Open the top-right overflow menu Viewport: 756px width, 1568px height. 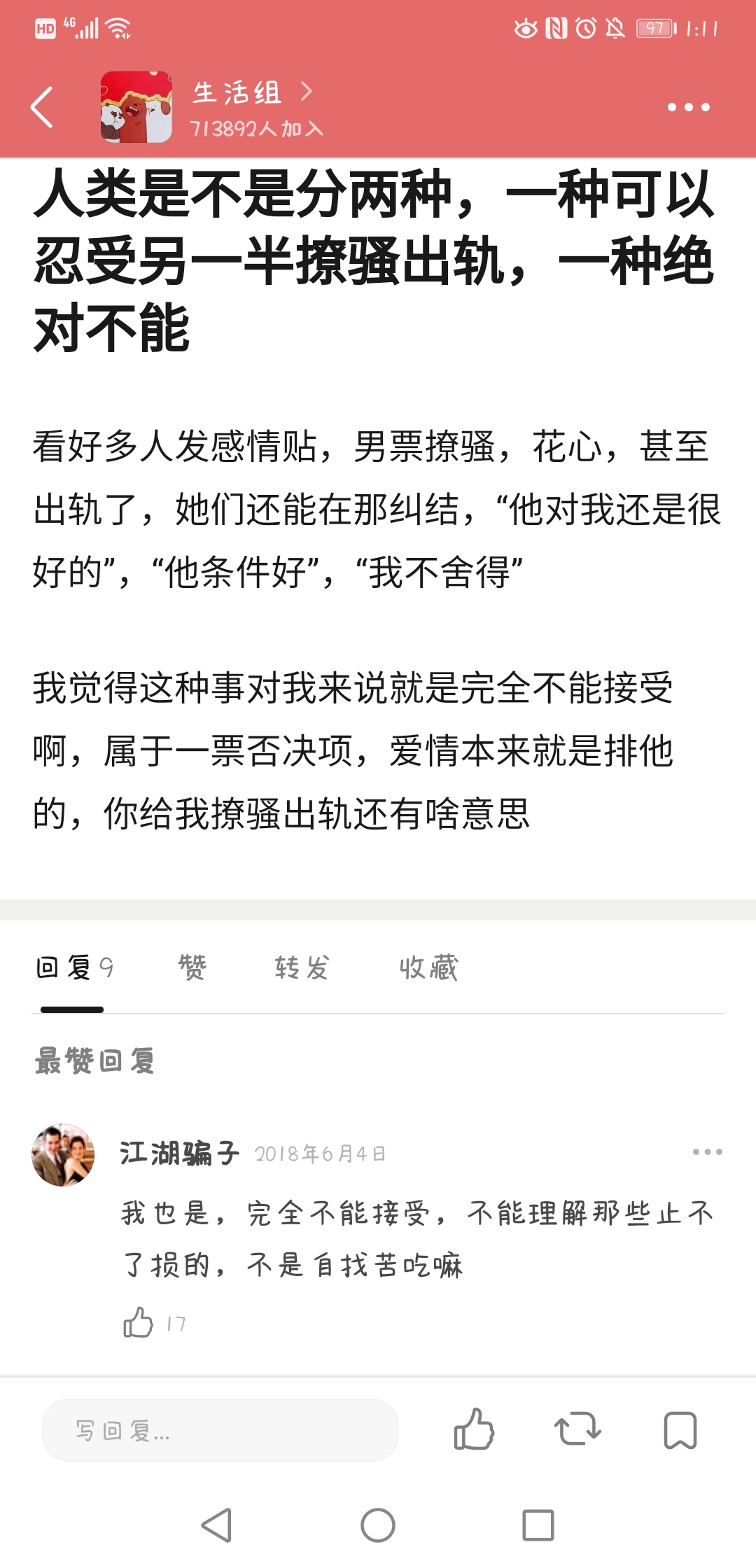tap(688, 107)
